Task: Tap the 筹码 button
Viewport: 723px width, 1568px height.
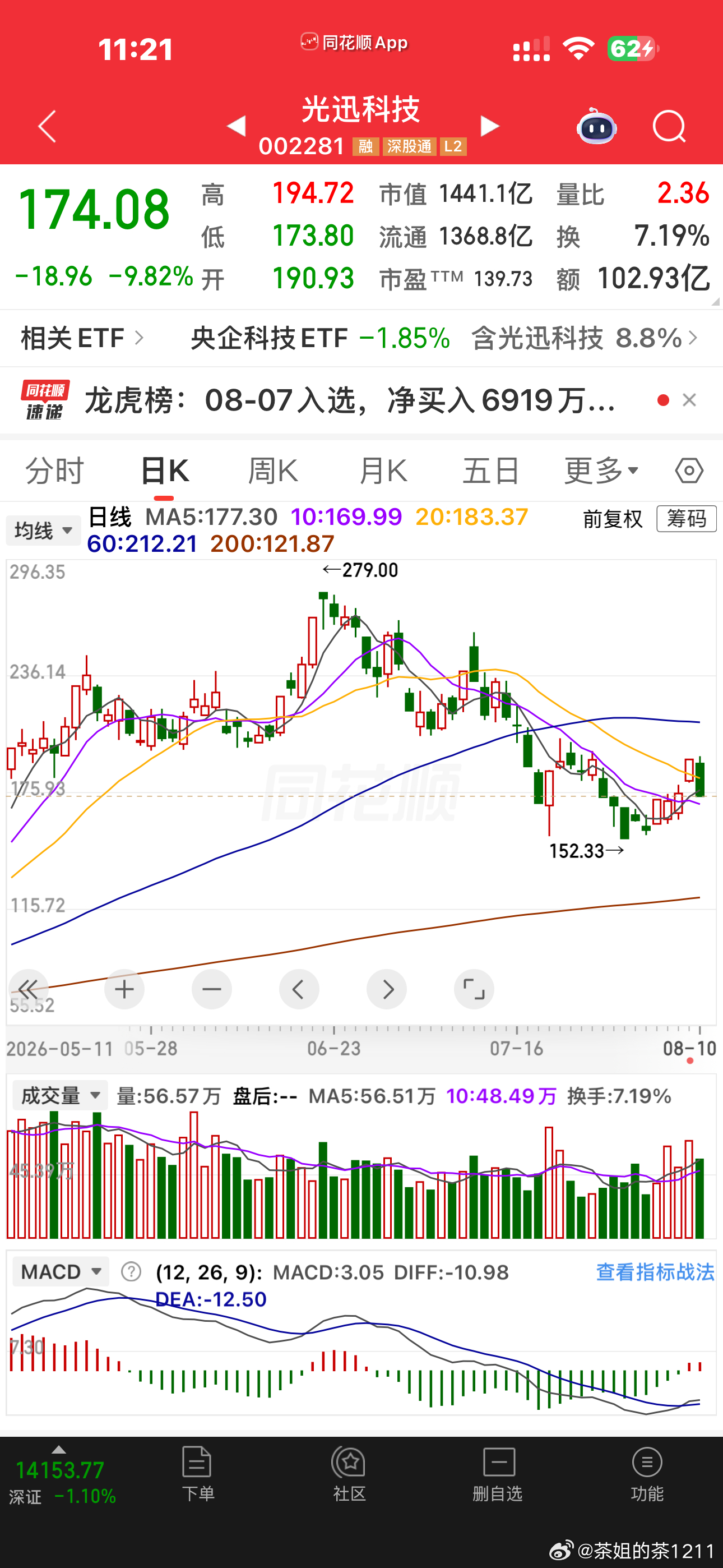Action: 687,519
